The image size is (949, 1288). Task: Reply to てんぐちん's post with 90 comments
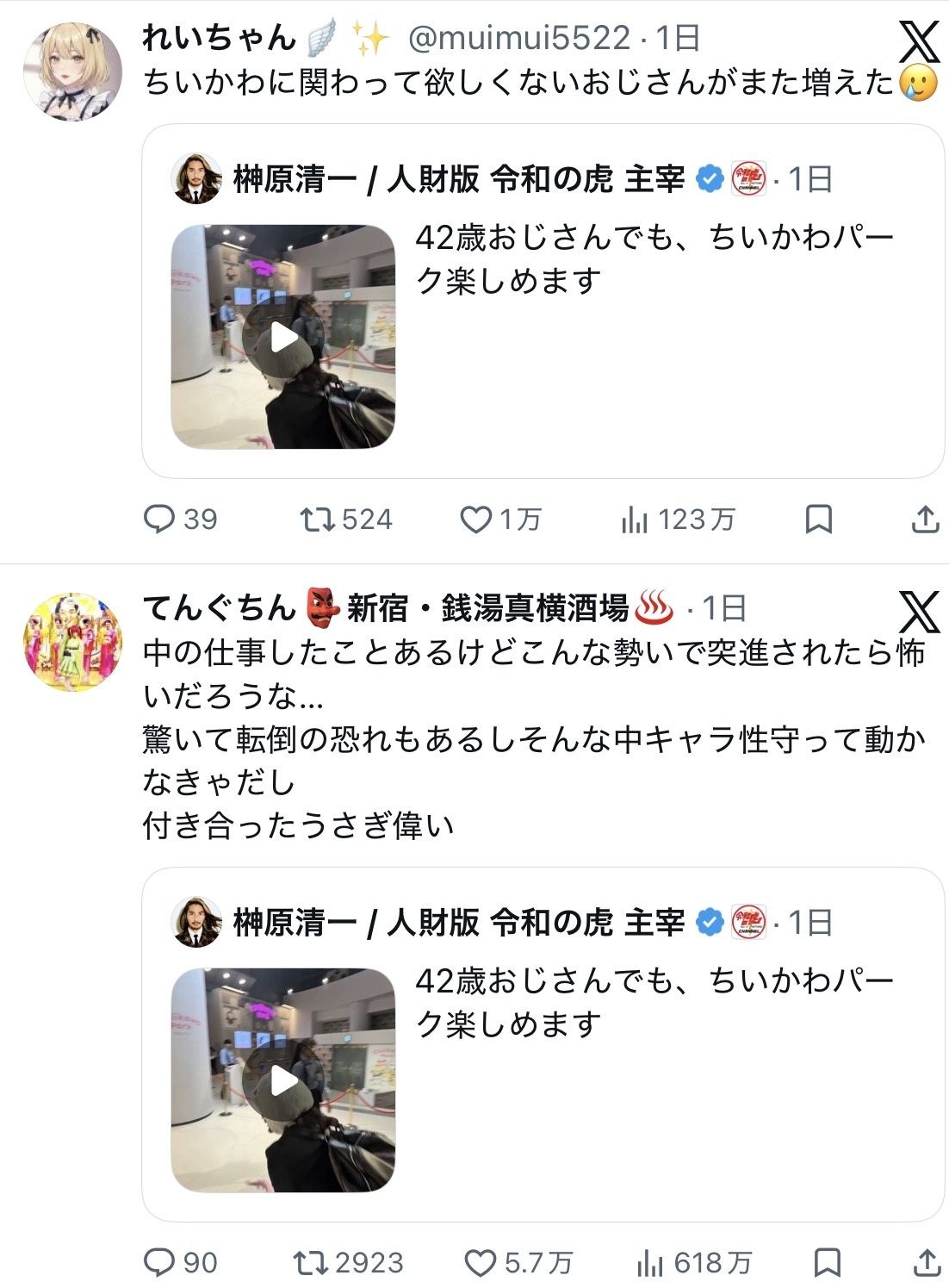click(179, 1263)
